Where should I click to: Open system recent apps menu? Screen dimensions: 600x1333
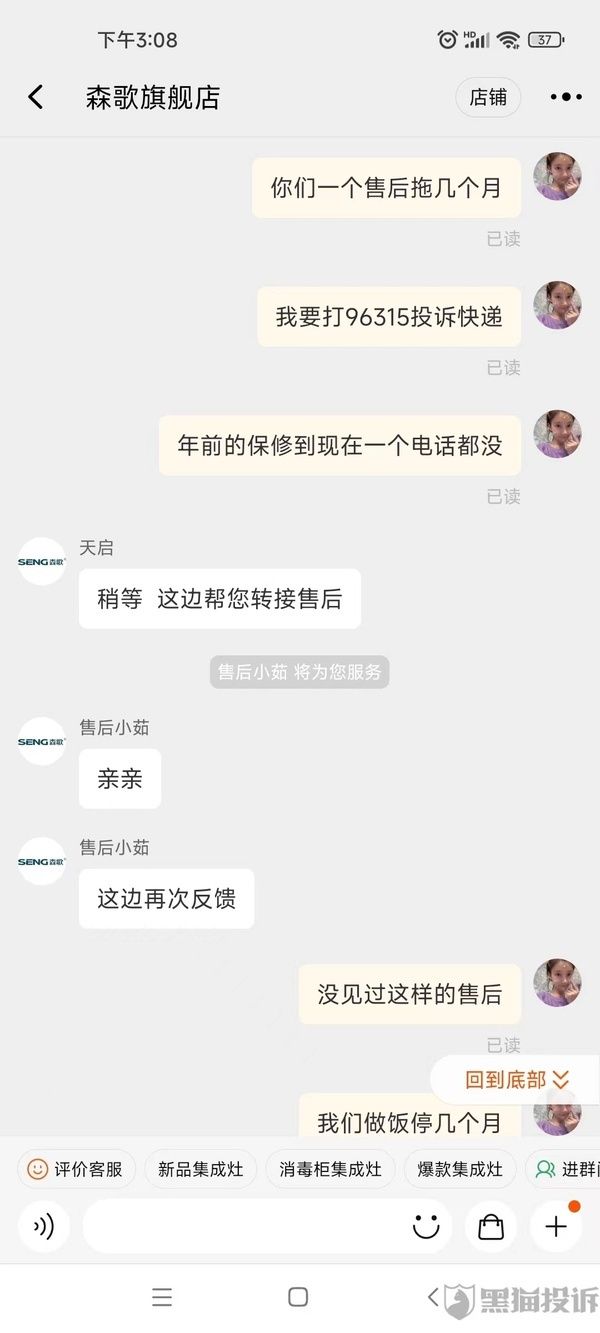pyautogui.click(x=162, y=1297)
